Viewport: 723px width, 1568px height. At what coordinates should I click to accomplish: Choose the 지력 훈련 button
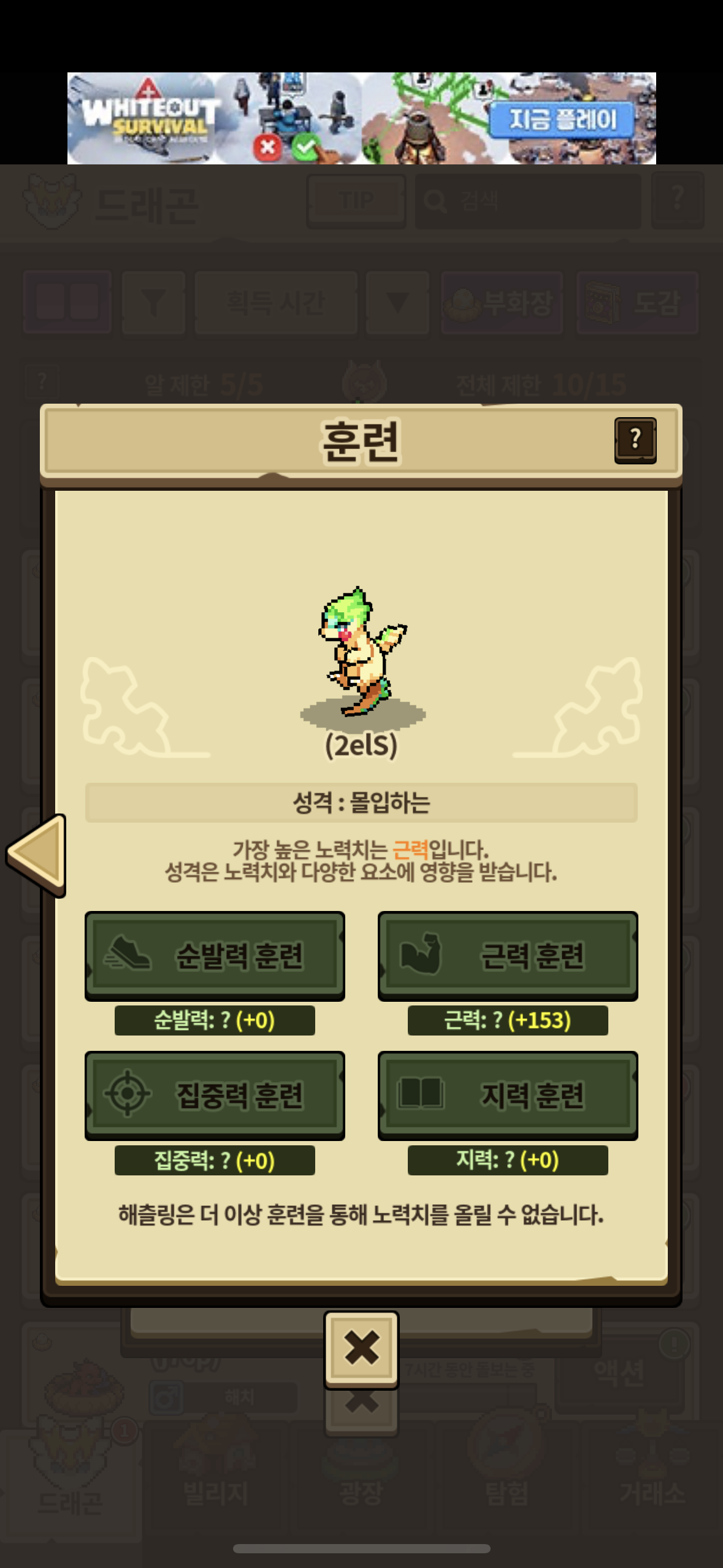508,1095
